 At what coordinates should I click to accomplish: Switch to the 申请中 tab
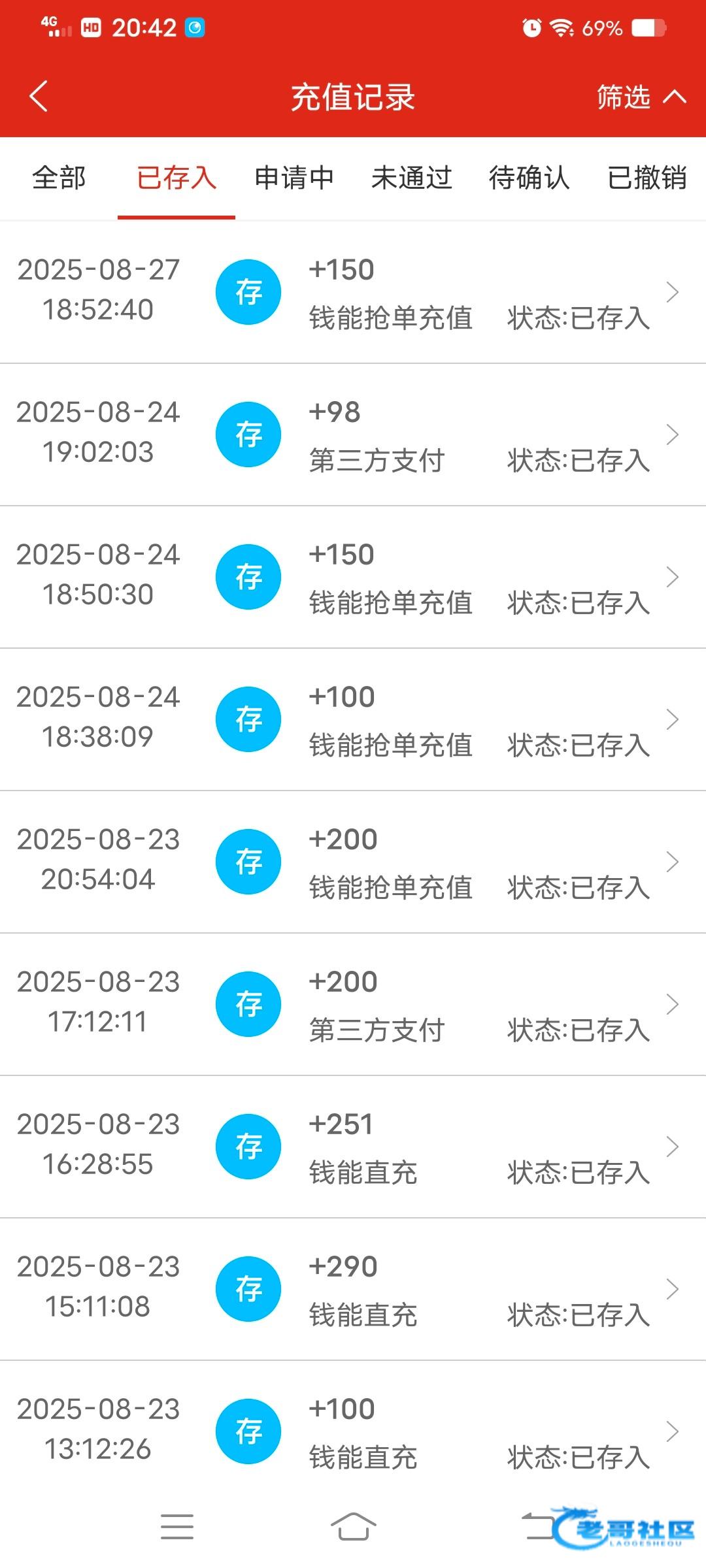(x=294, y=178)
